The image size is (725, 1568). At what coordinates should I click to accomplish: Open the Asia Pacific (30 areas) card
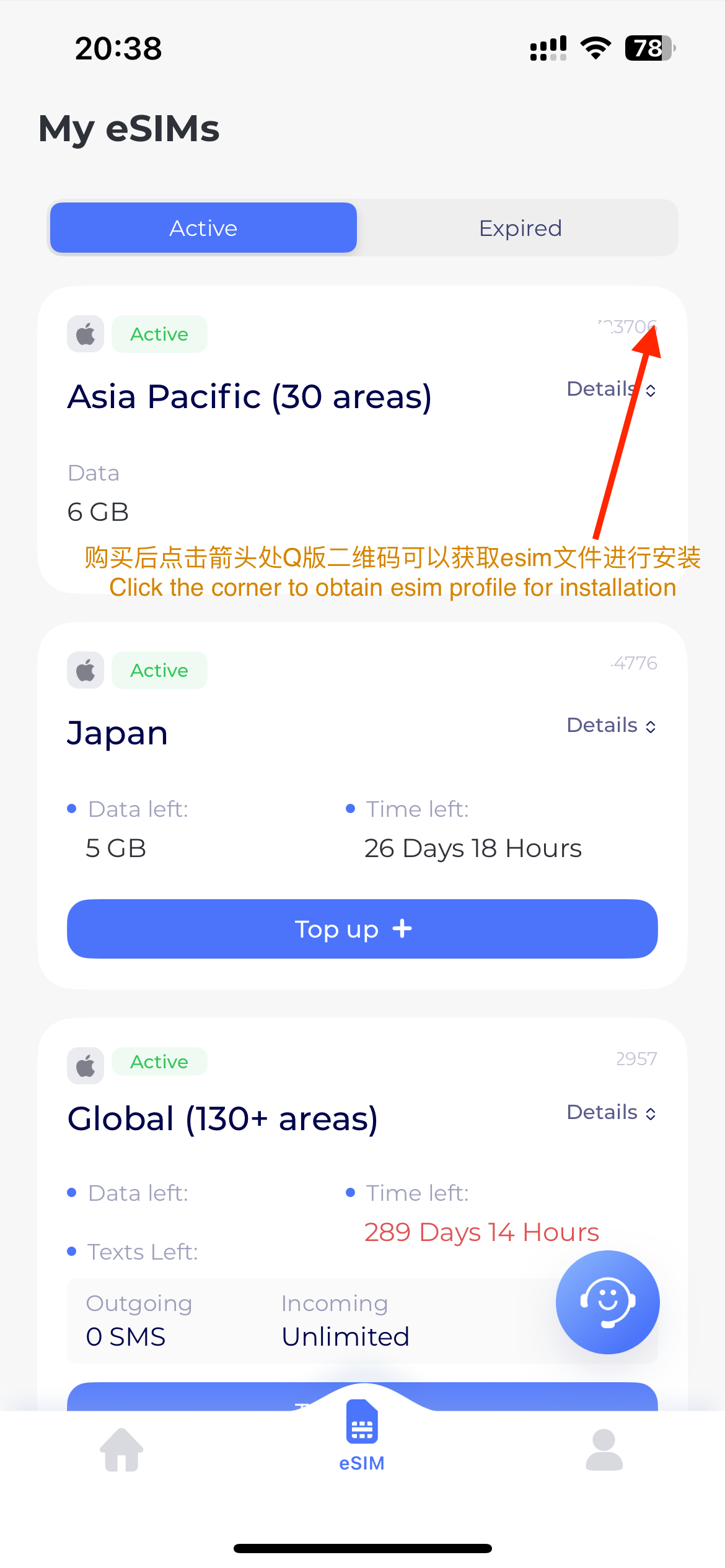pyautogui.click(x=249, y=396)
